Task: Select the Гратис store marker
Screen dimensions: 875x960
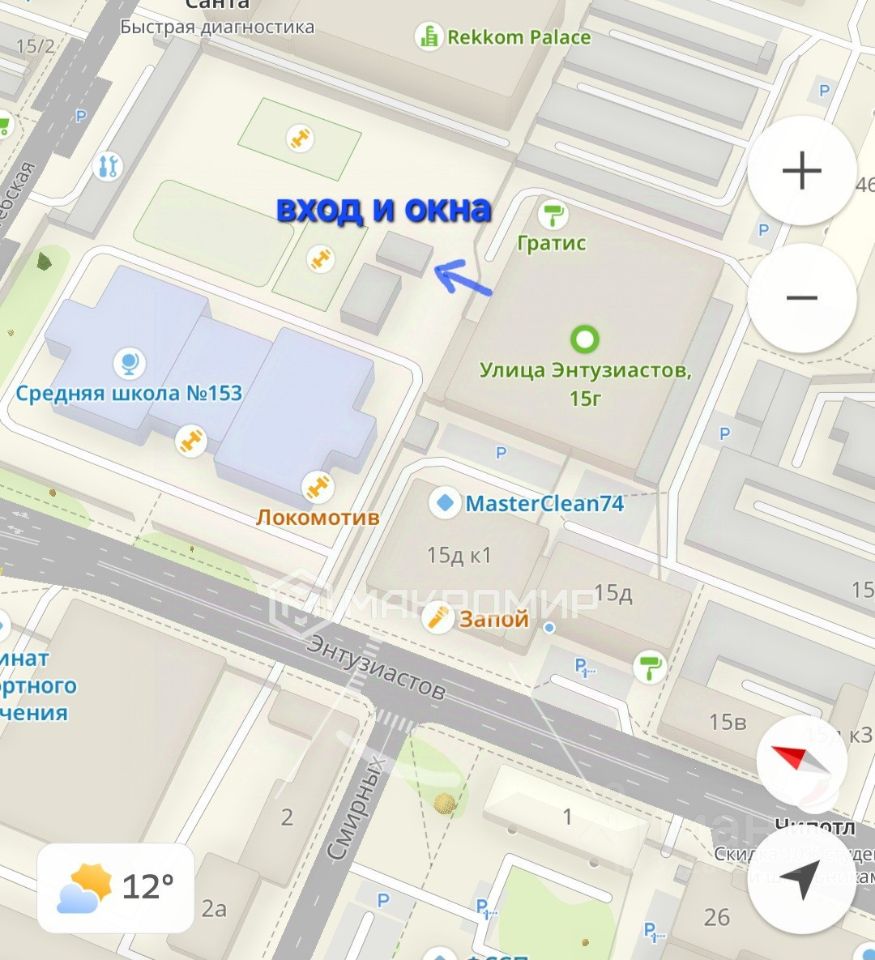Action: [x=552, y=214]
